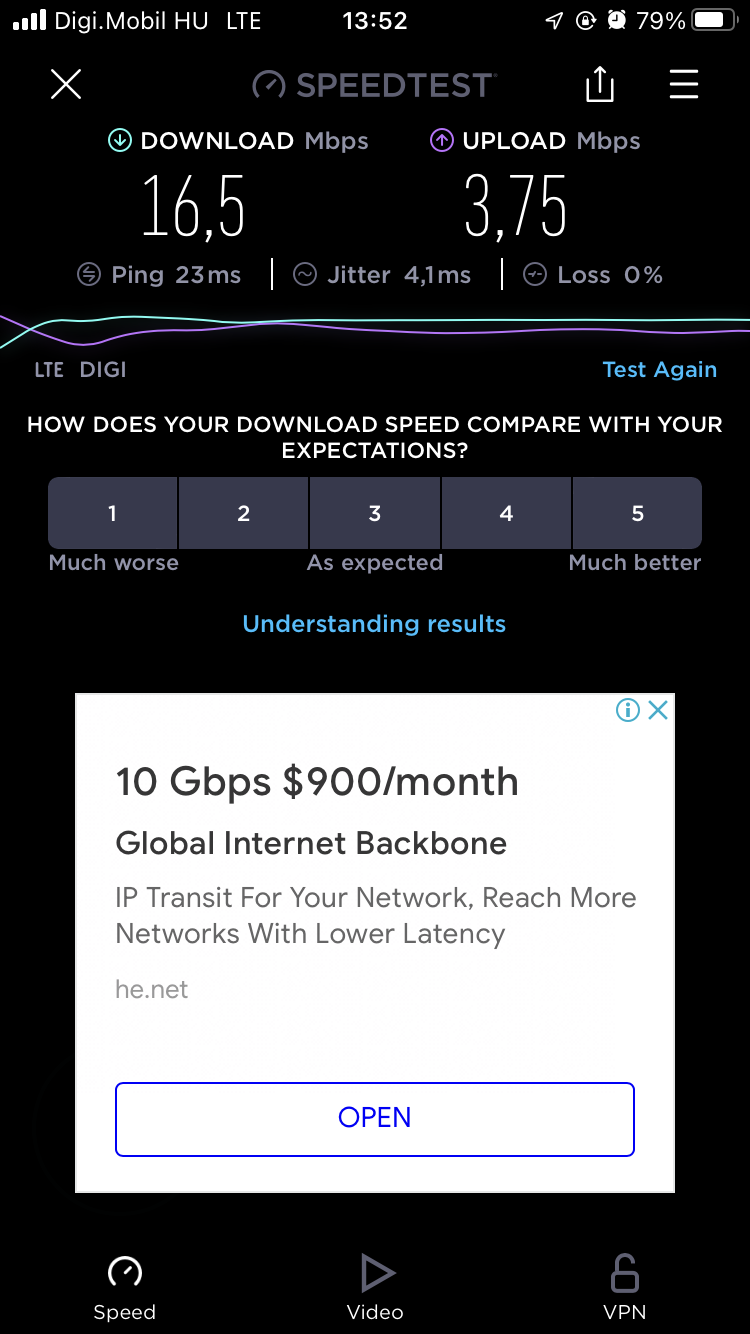Go to the VPN tab

[625, 1287]
